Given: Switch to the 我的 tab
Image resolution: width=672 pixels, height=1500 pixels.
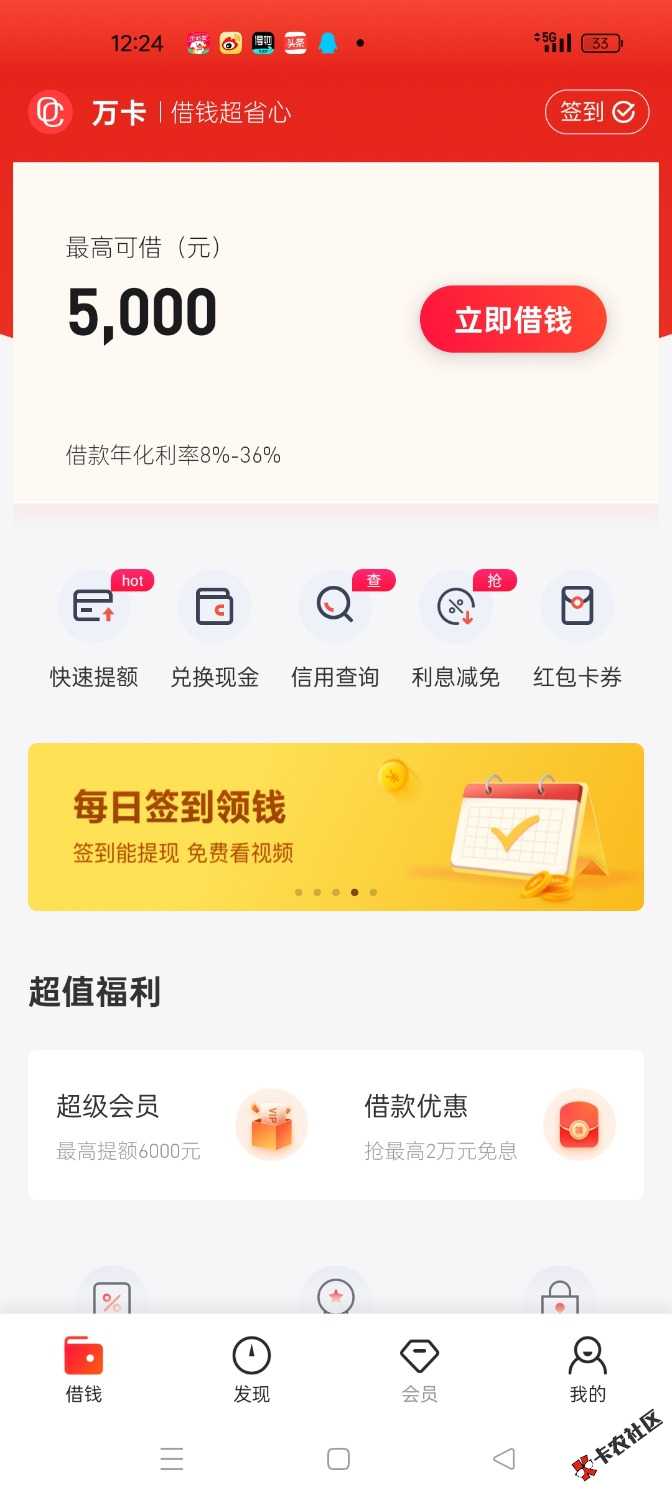Looking at the screenshot, I should pyautogui.click(x=588, y=1370).
